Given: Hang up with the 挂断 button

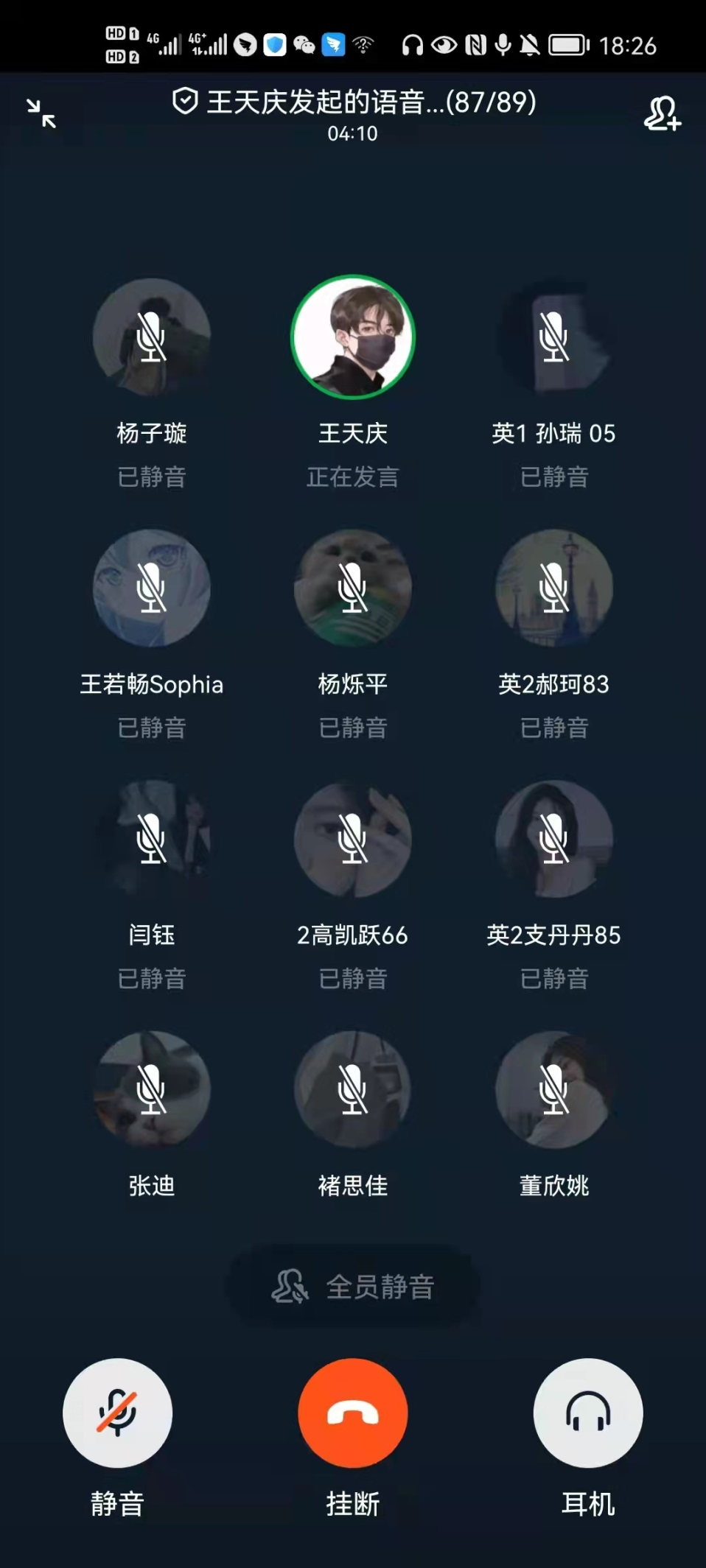Looking at the screenshot, I should pos(352,1413).
